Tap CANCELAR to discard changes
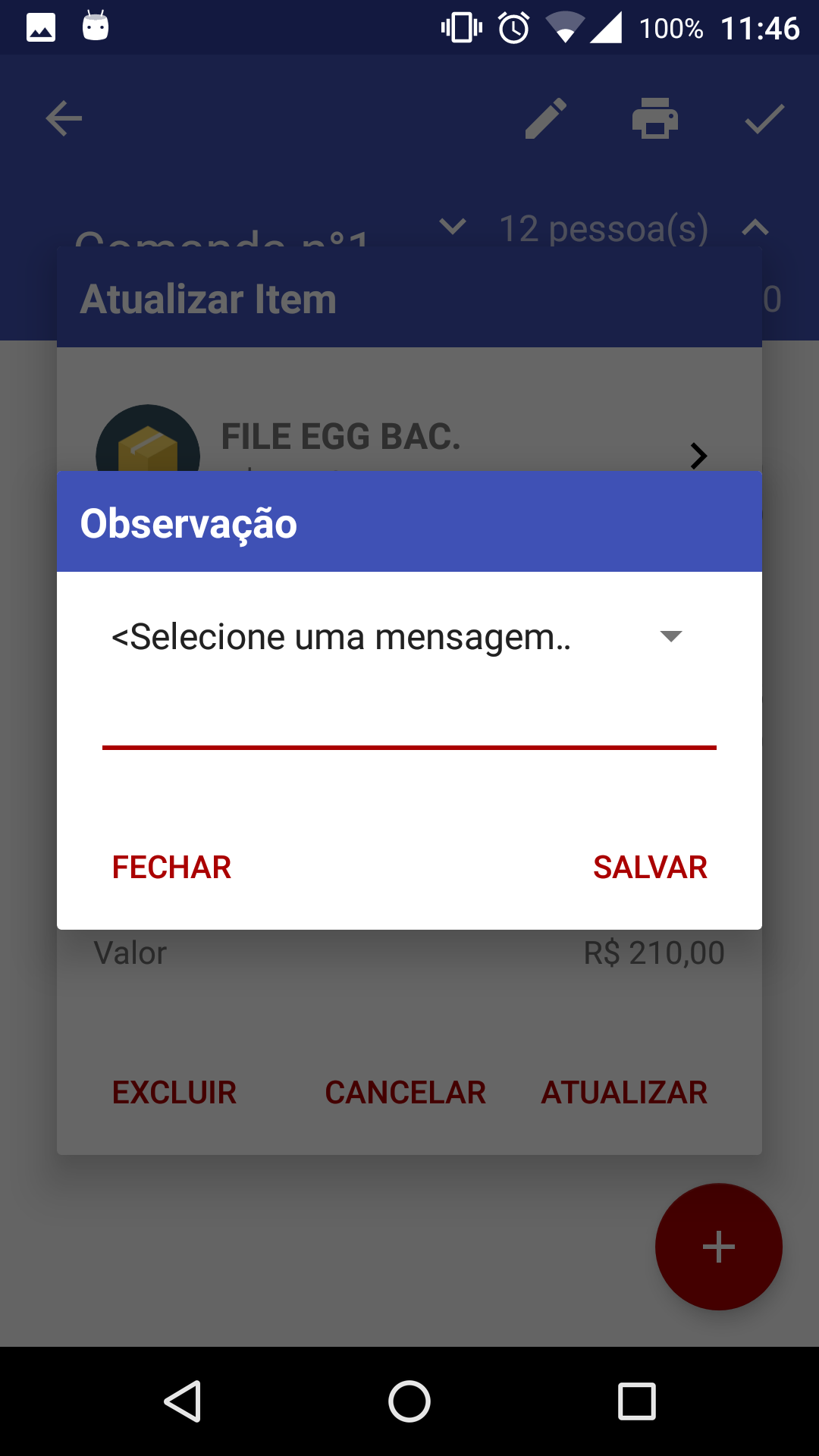 pyautogui.click(x=404, y=1092)
